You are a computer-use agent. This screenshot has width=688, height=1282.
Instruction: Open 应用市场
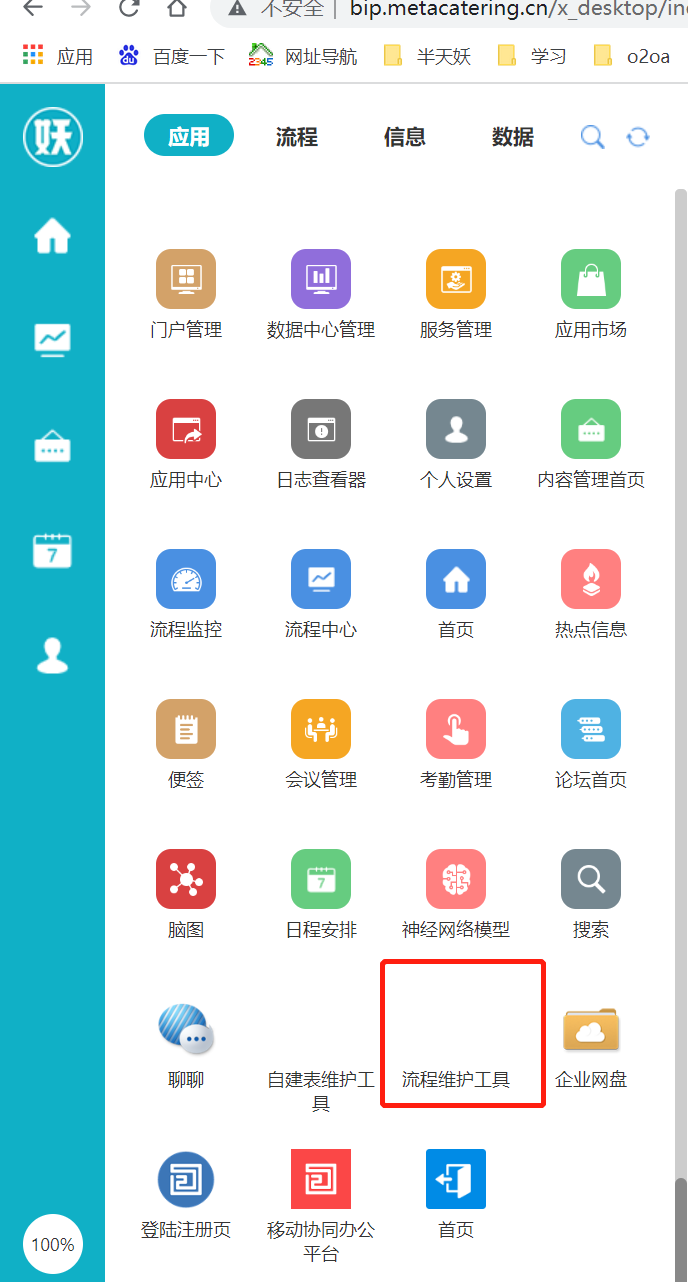(591, 279)
